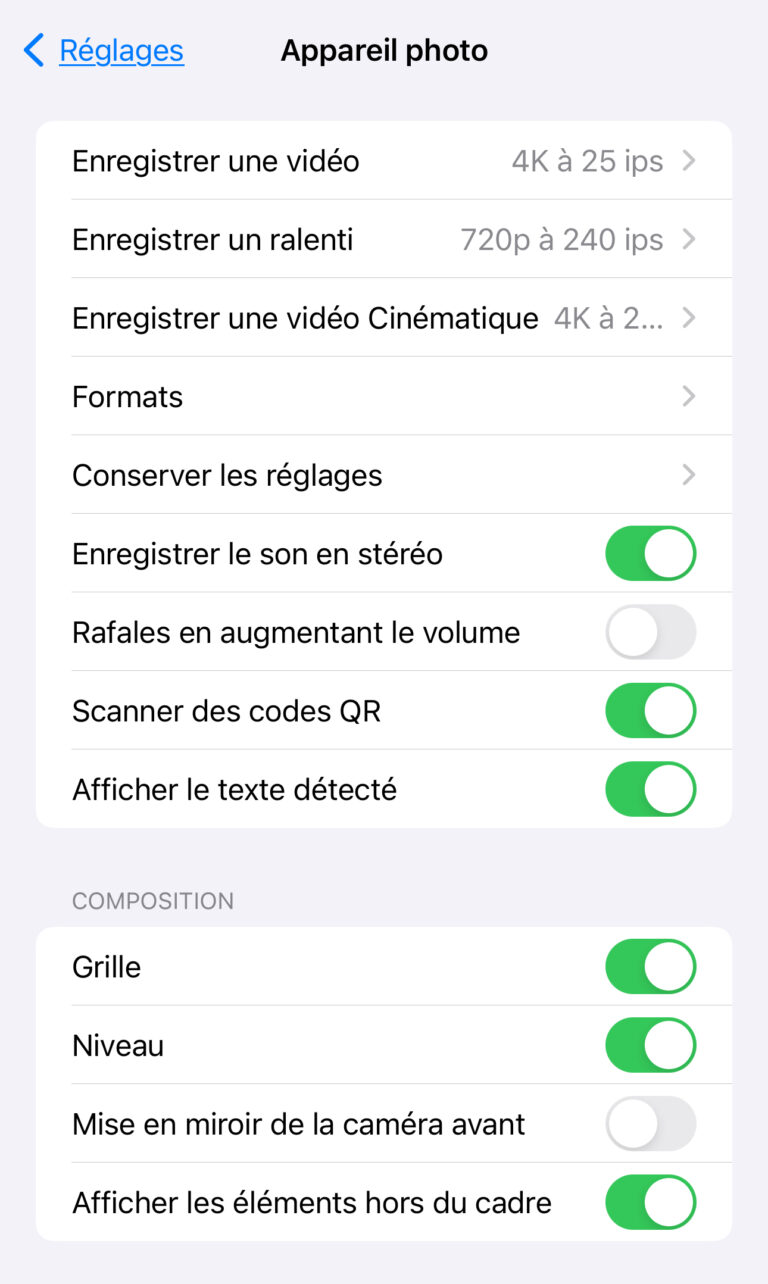This screenshot has width=768, height=1284.
Task: Tap the chevron next to Formats
Action: (688, 396)
